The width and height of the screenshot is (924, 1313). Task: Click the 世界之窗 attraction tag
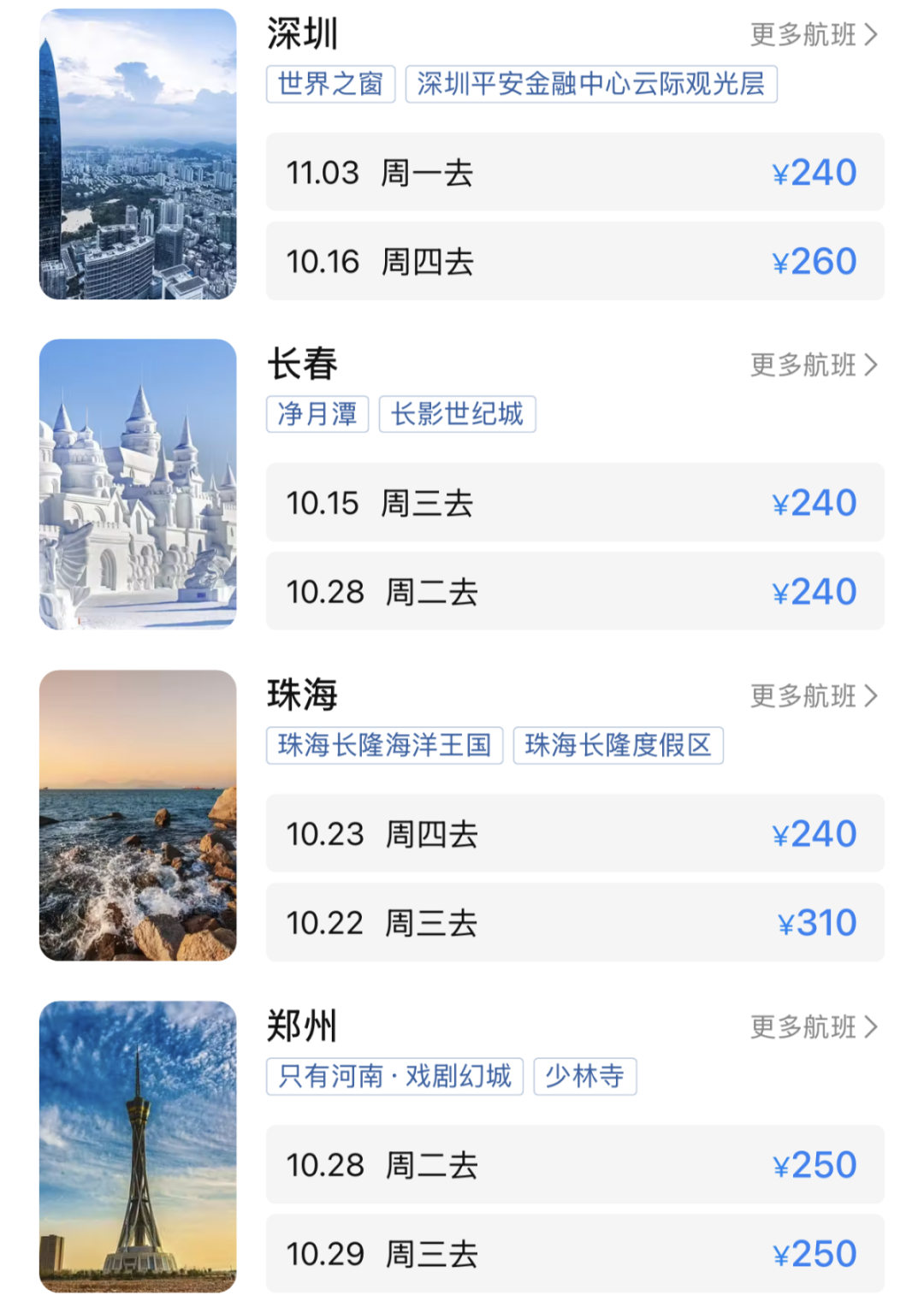coord(331,83)
